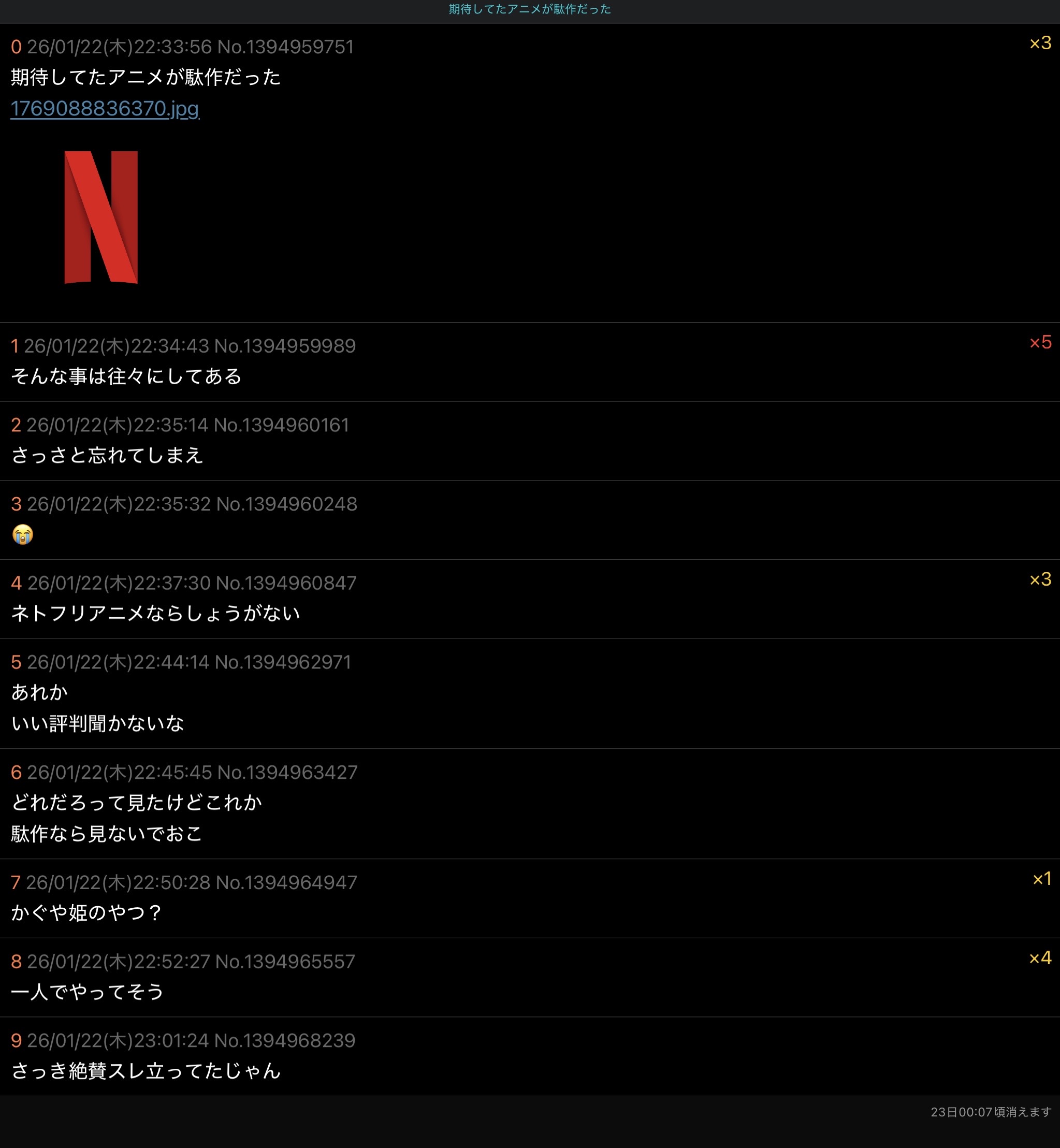
Task: Add a reaction to the ネトフリアニメ post
Action: [x=1040, y=579]
